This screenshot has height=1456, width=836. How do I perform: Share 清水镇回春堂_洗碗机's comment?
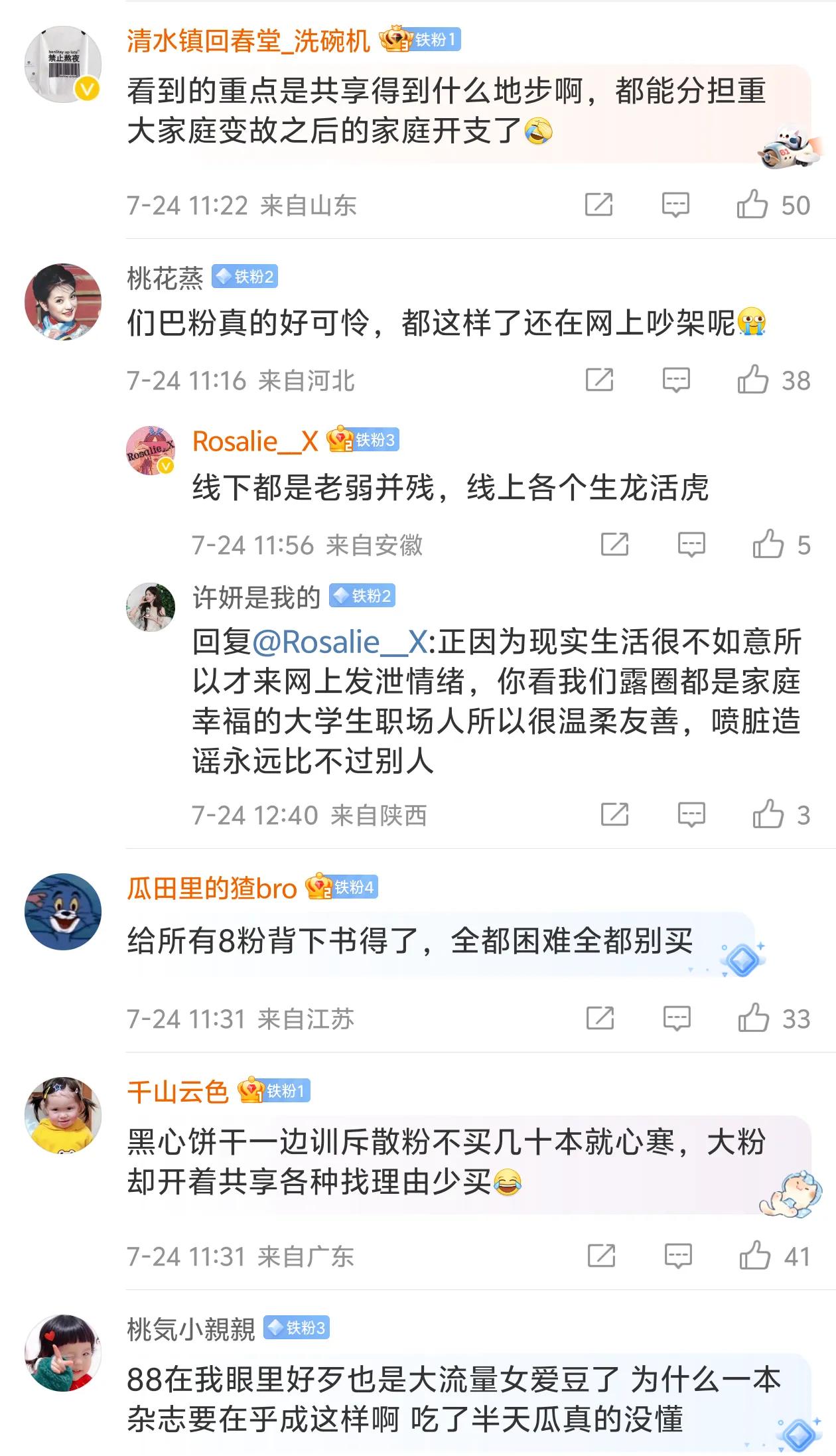click(x=598, y=204)
